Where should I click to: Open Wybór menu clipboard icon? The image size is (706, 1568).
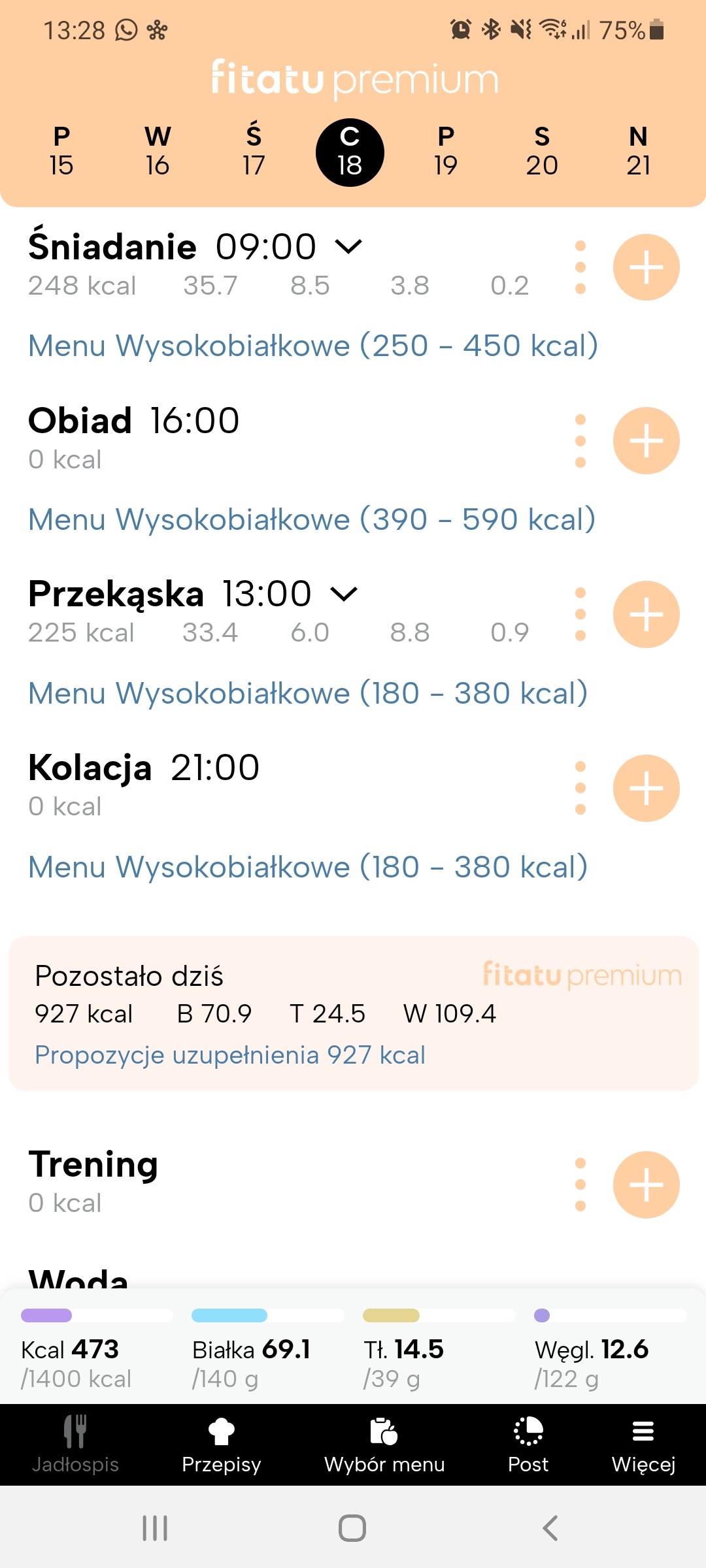pyautogui.click(x=385, y=1431)
